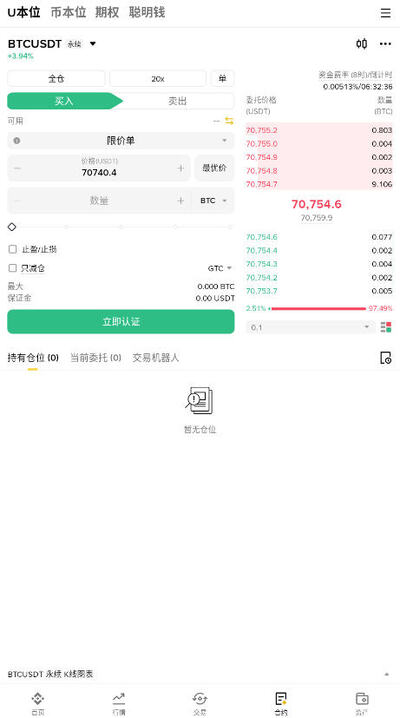Switch to the 币本位 tab
This screenshot has width=400, height=718.
tap(68, 12)
